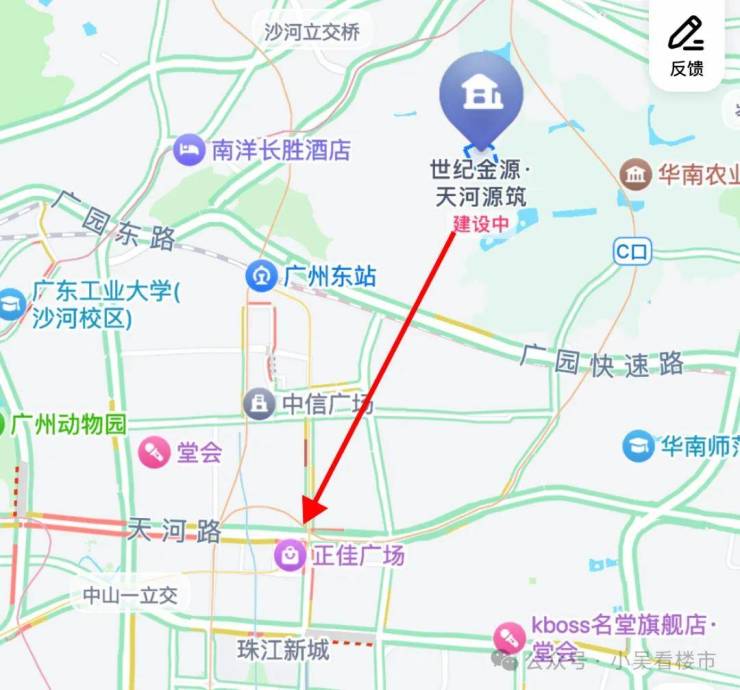
Task: Tap the 南洋长胜酒店 hotel marker
Action: (188, 151)
